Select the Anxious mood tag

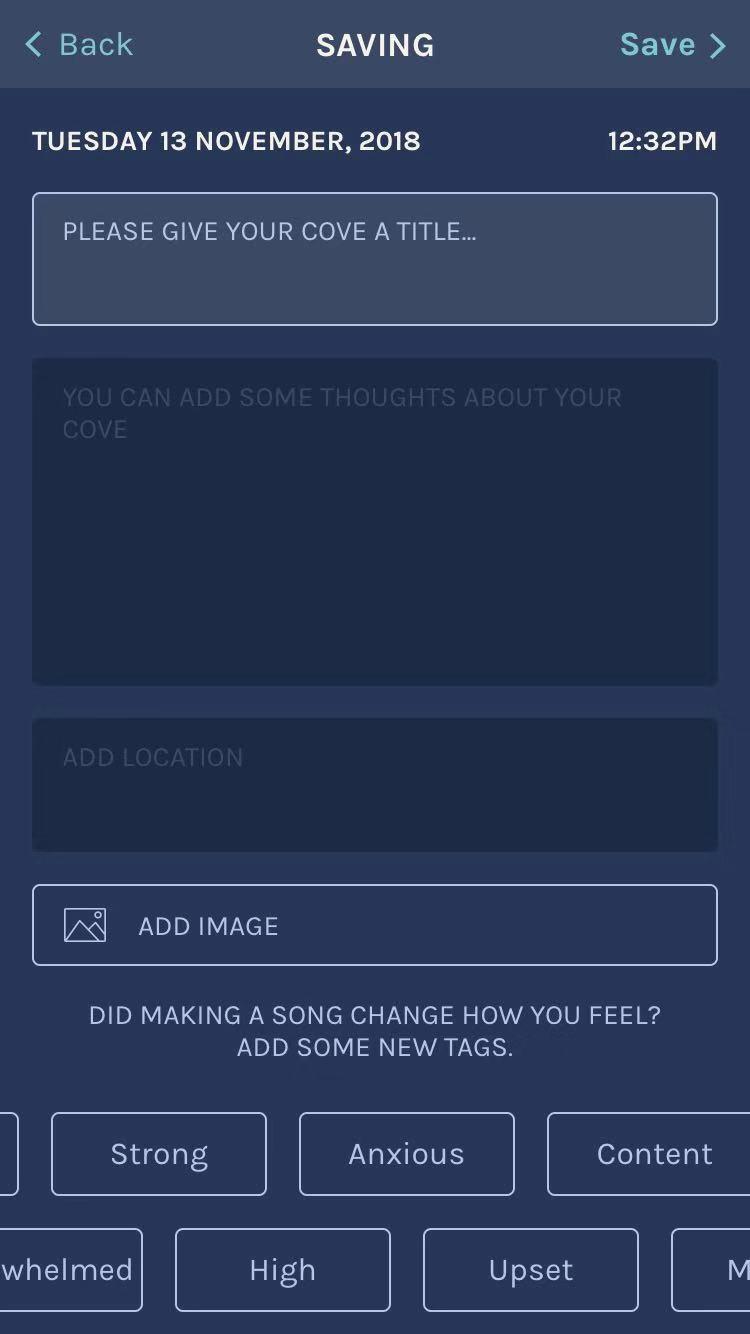point(406,1153)
